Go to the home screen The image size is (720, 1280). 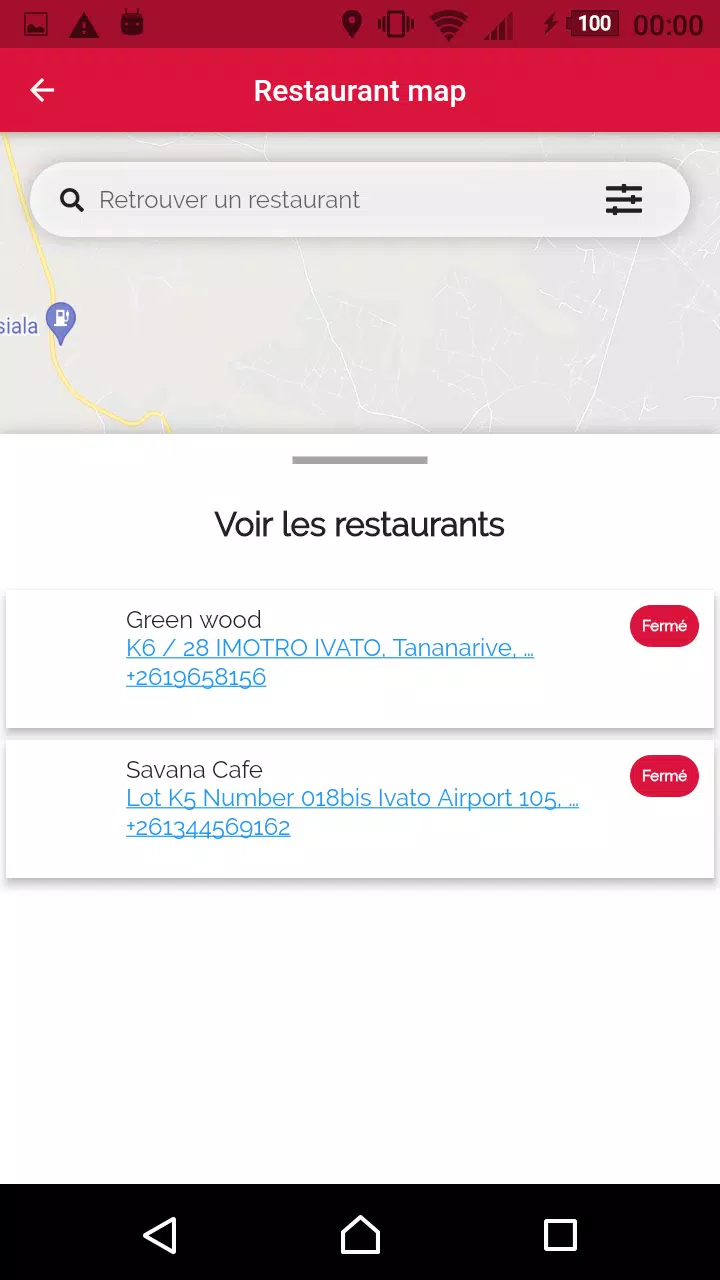pyautogui.click(x=360, y=1235)
